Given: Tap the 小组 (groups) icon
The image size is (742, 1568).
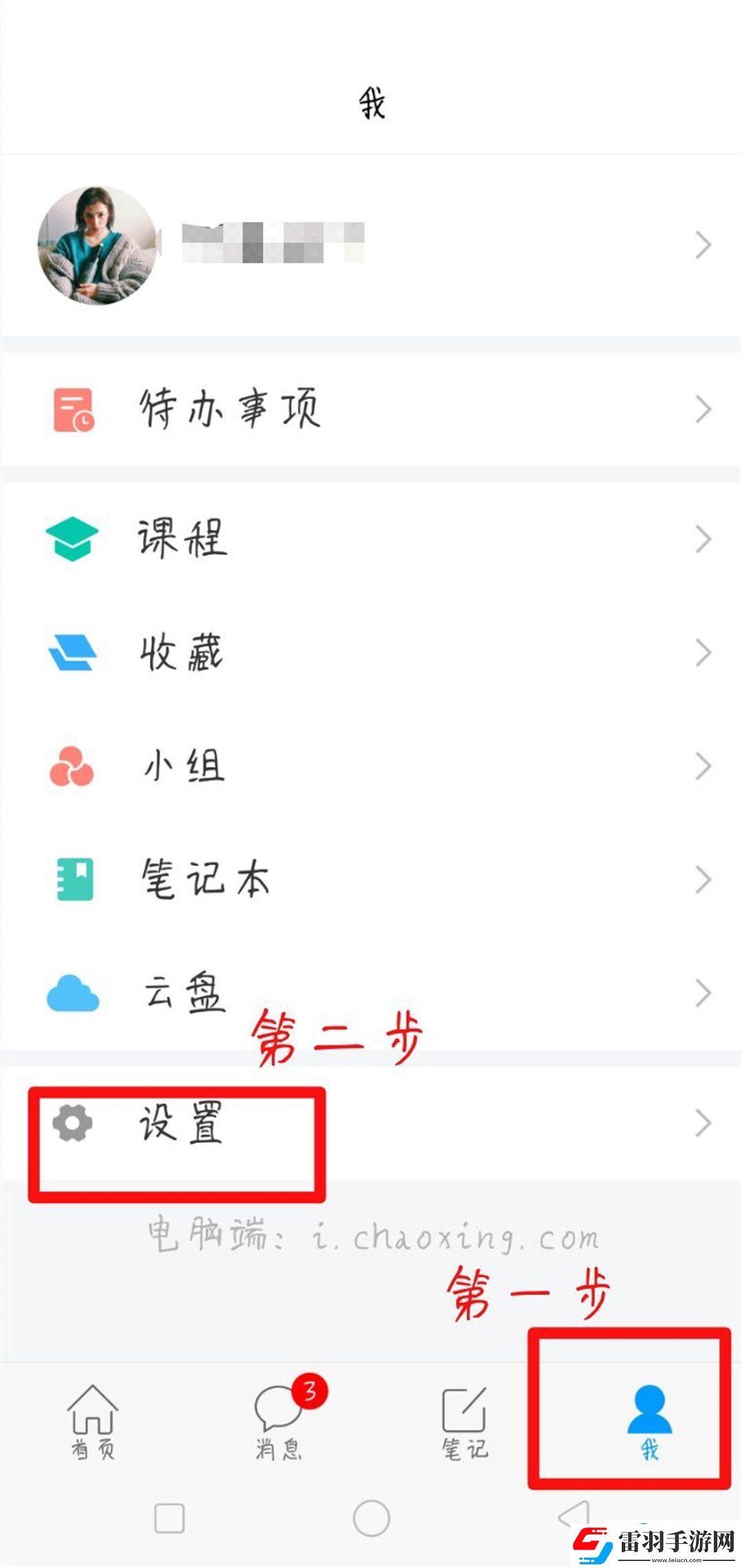Looking at the screenshot, I should [72, 767].
